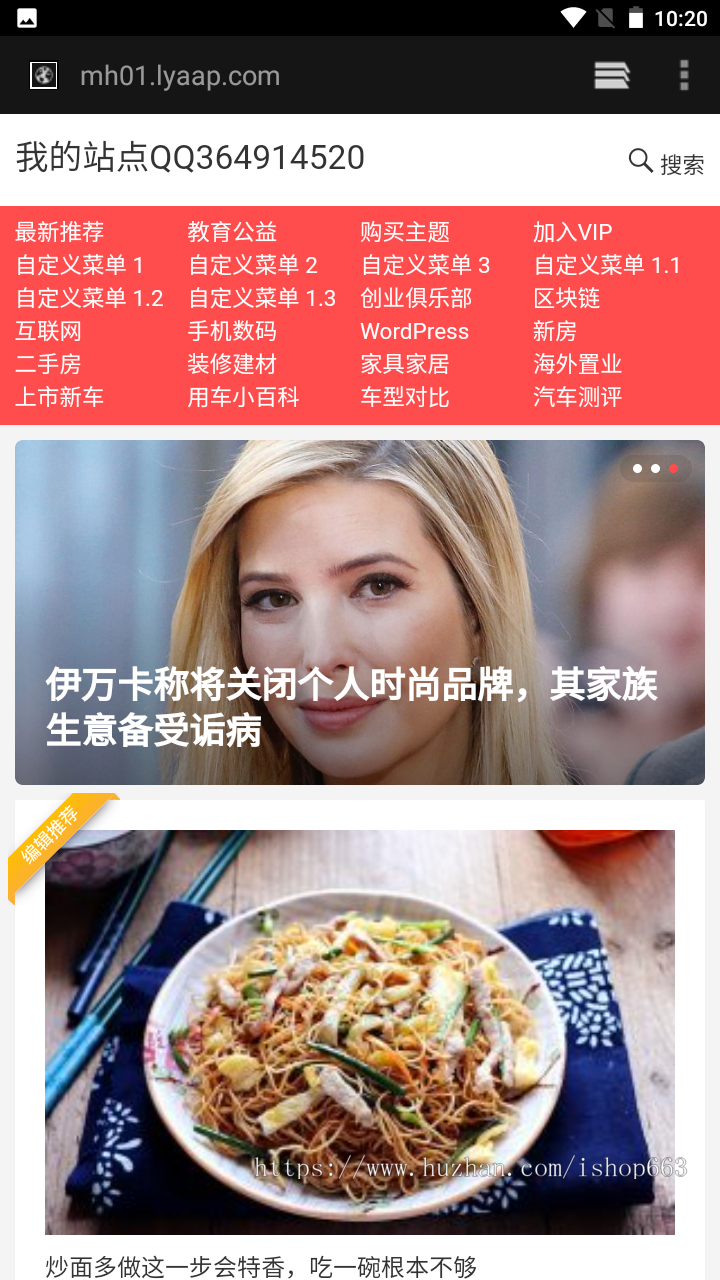Tap the site title 我的站点QQ364914520
720x1280 pixels.
[190, 158]
